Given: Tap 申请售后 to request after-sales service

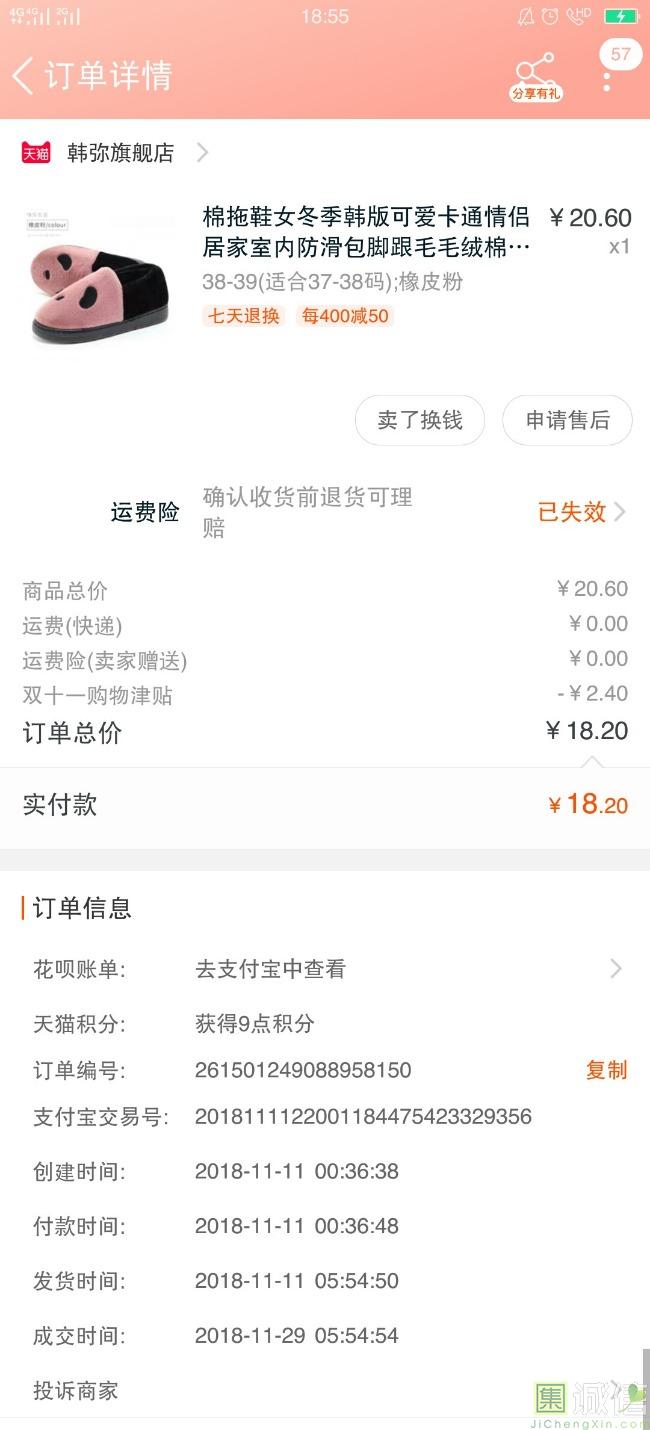Looking at the screenshot, I should 567,420.
